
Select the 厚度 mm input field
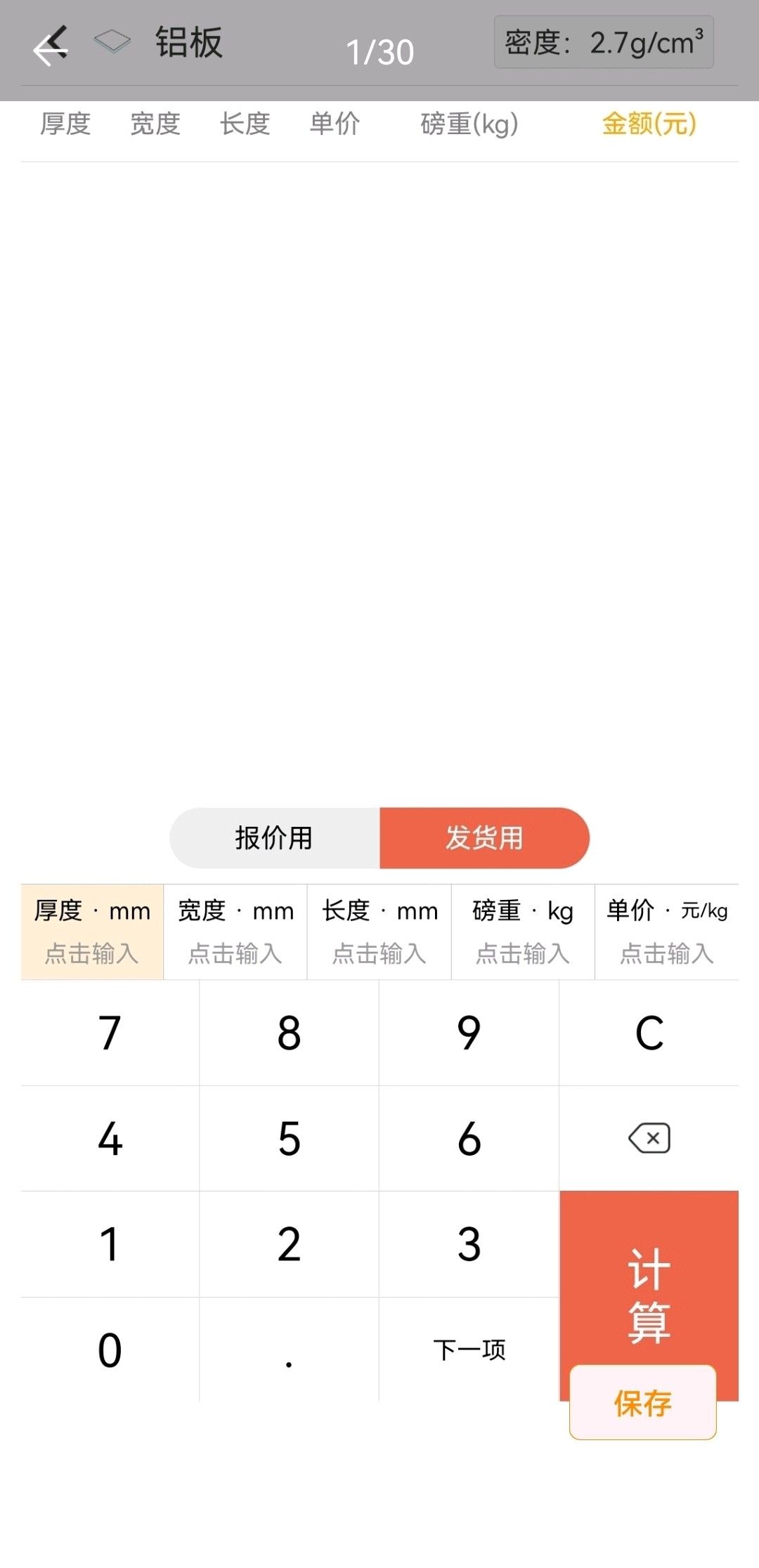(92, 932)
